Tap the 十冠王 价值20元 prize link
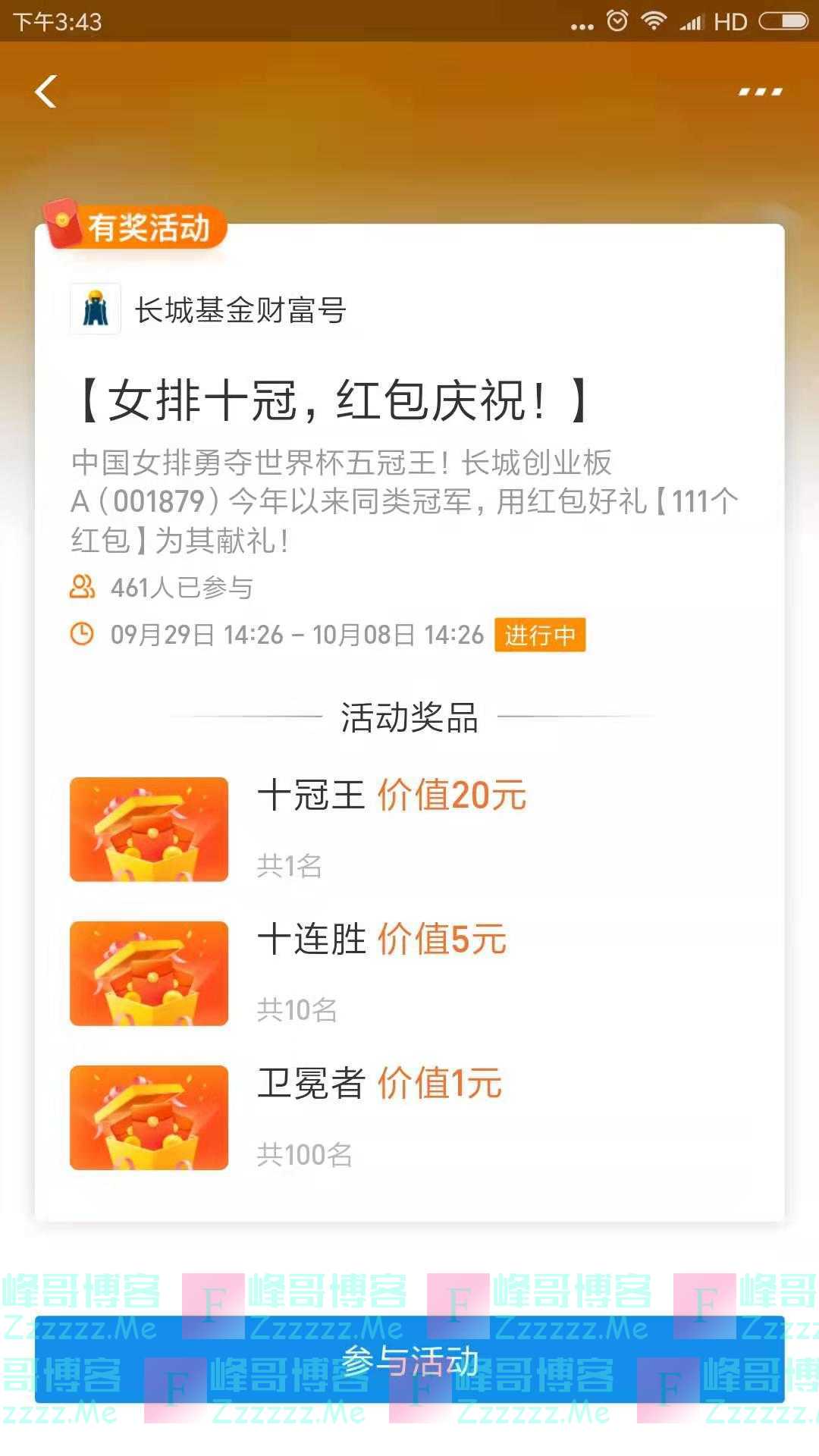 (389, 794)
